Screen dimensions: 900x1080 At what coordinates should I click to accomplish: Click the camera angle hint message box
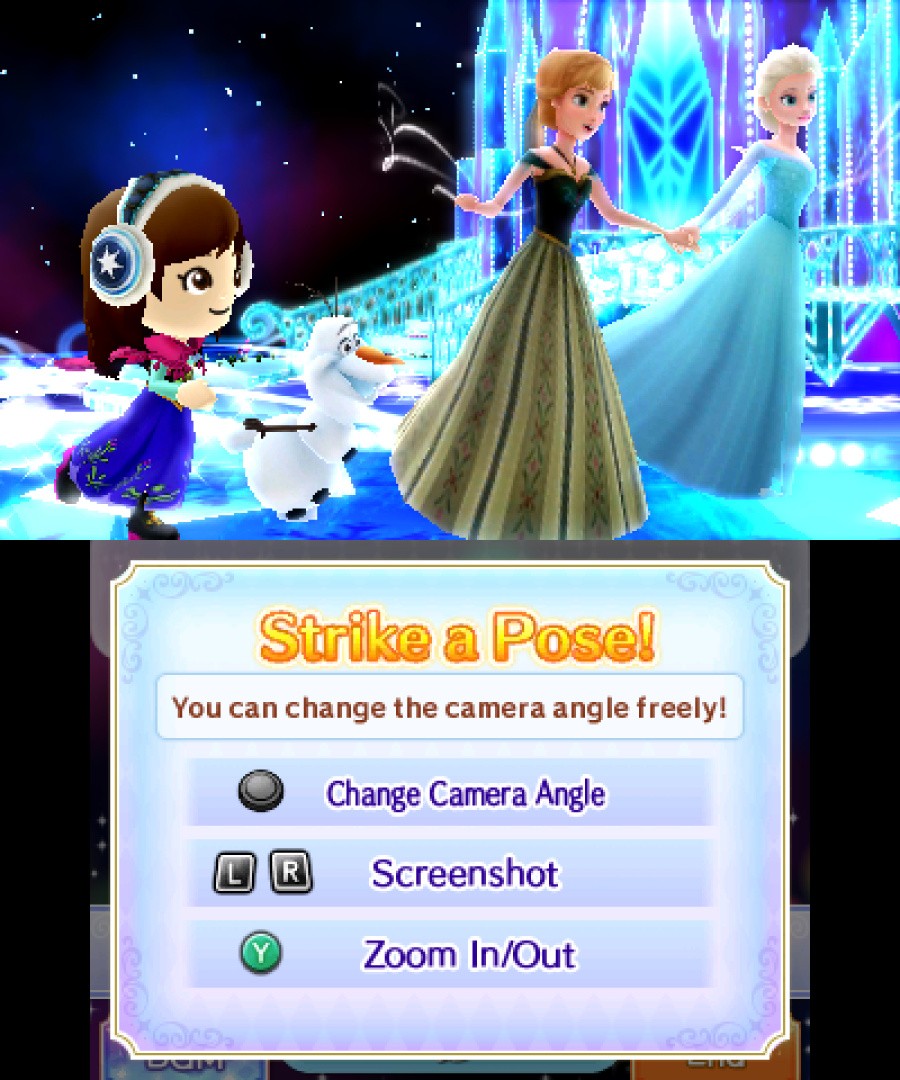449,707
